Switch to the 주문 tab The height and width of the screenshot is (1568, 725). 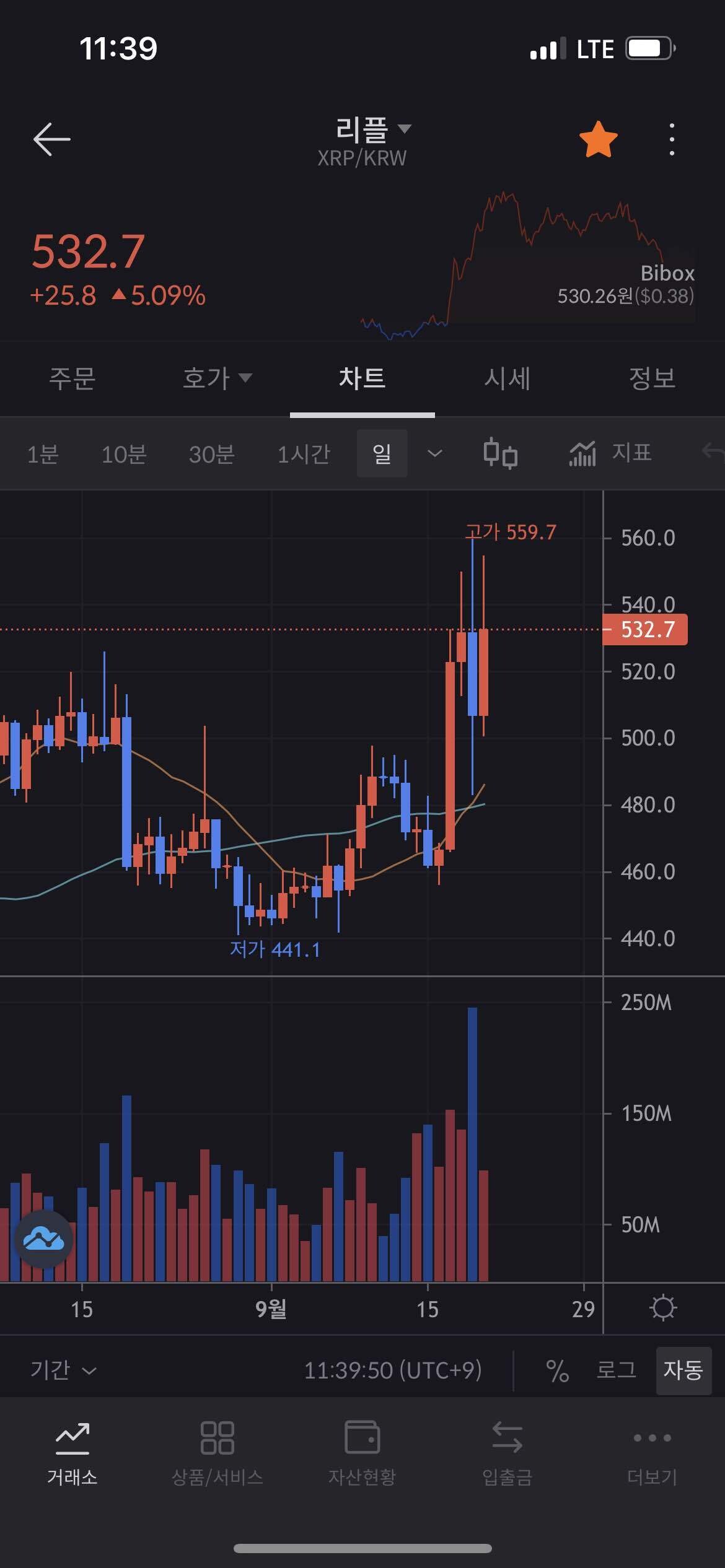[72, 378]
